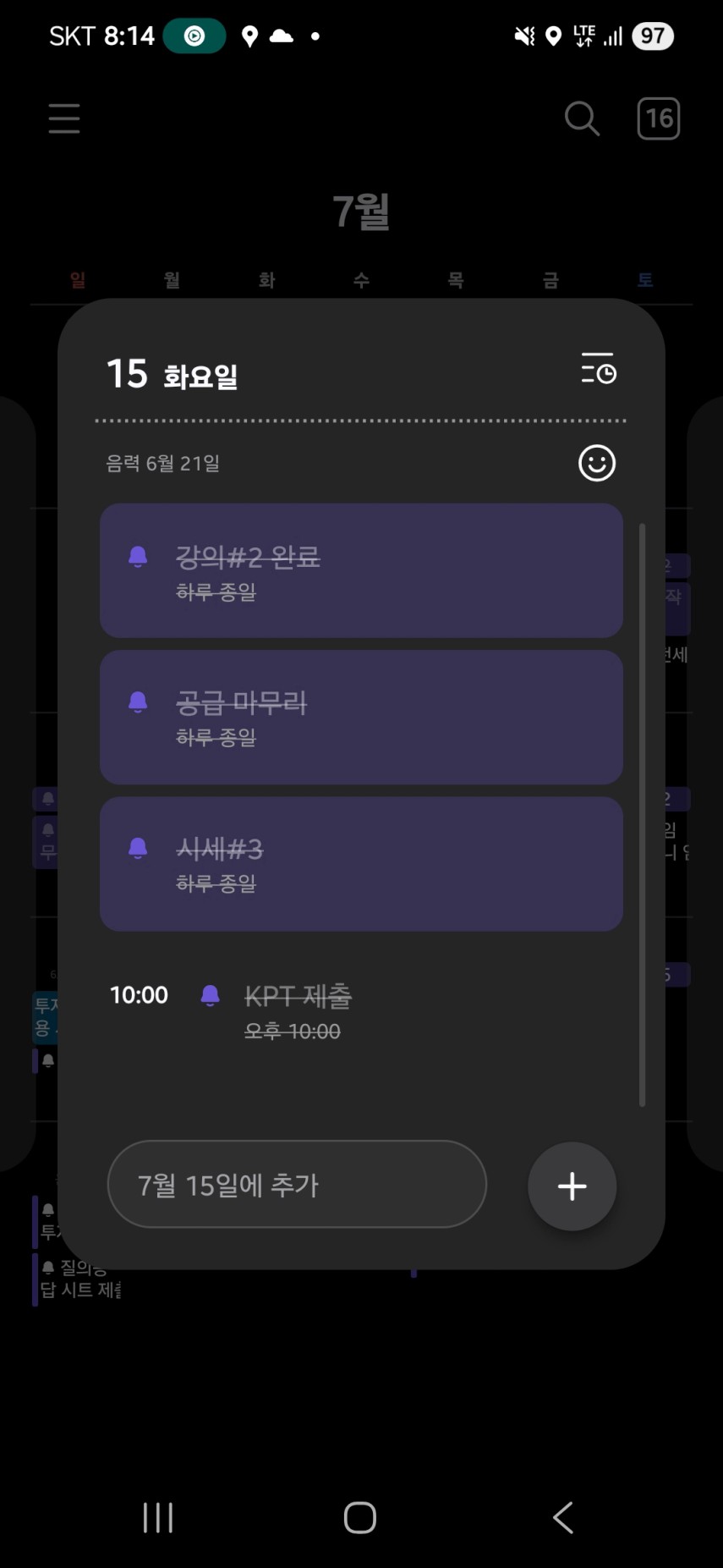The height and width of the screenshot is (1568, 723).
Task: Tap the 7월 15일에 추가 field
Action: tap(297, 1184)
